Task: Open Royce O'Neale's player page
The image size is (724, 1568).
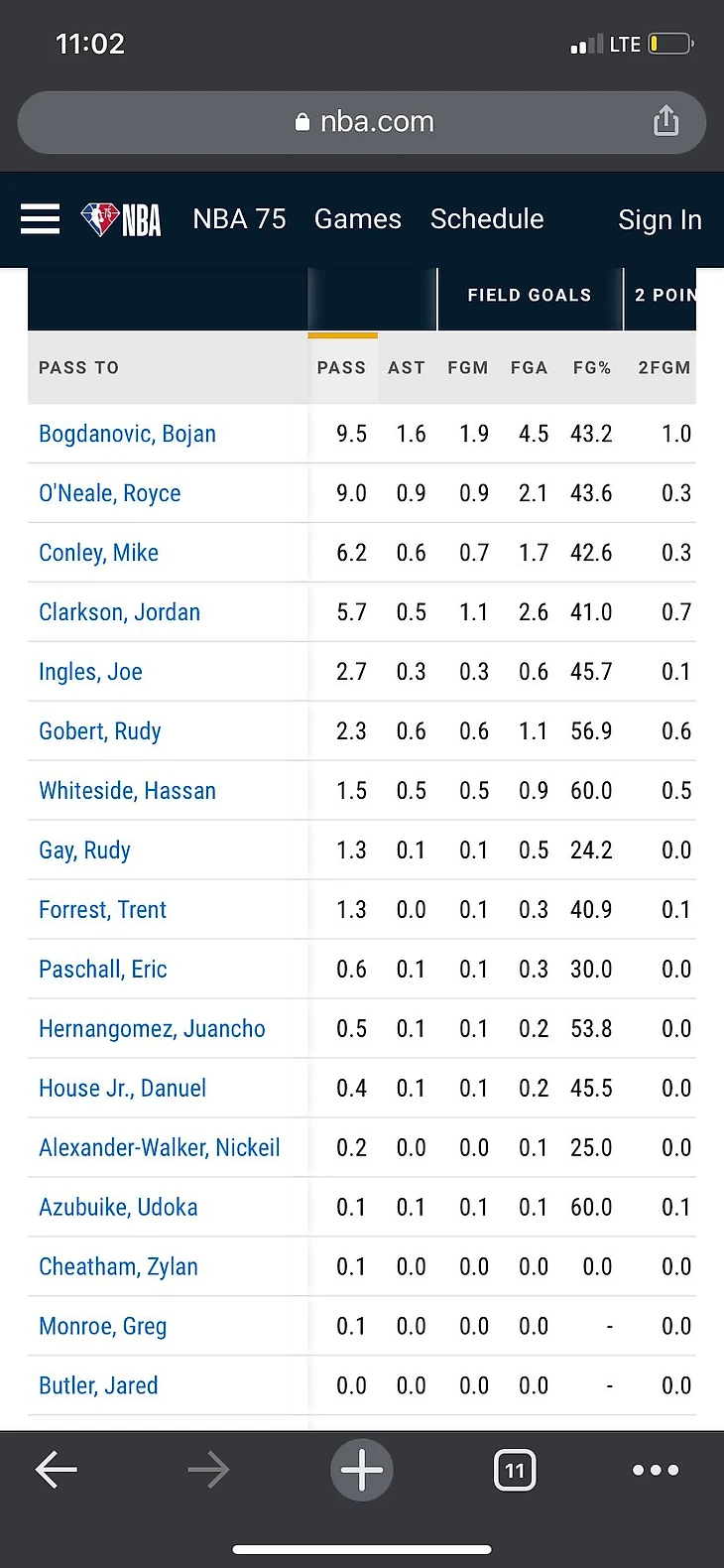Action: (110, 493)
